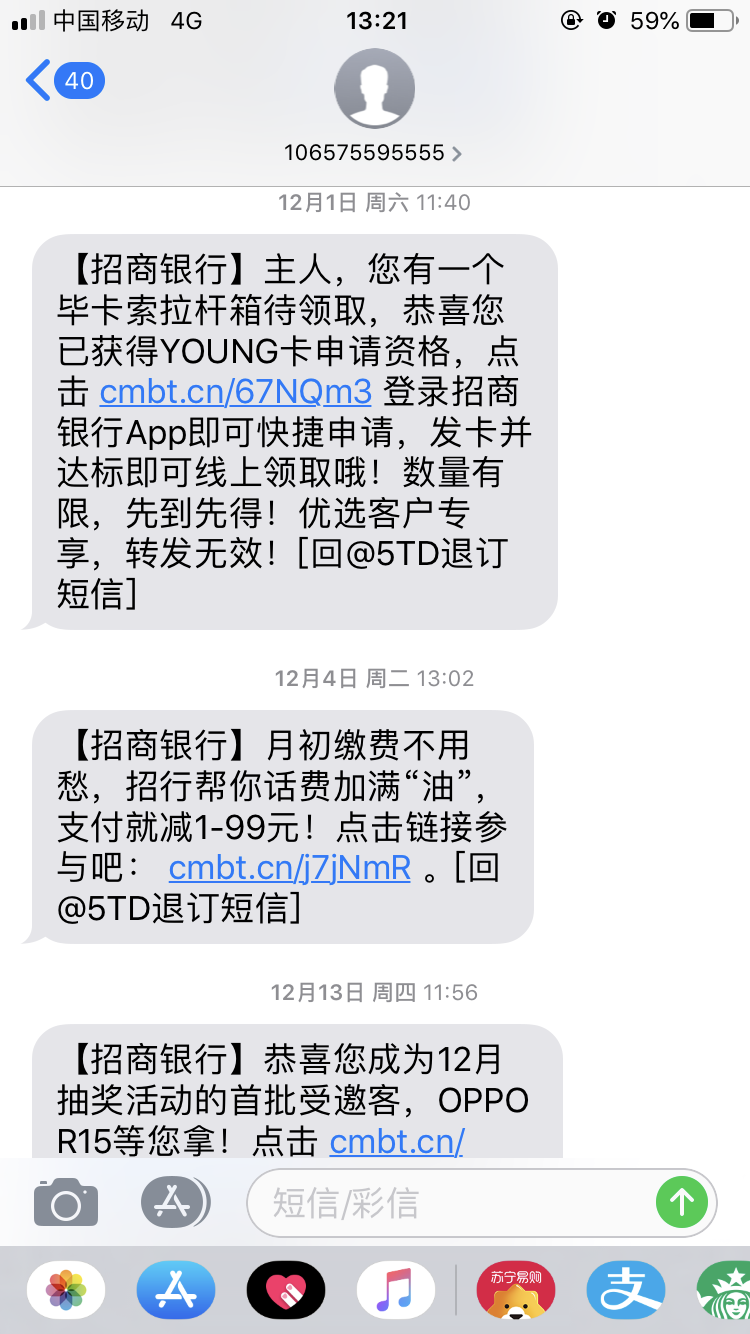Open the App Store iMessage app
The width and height of the screenshot is (750, 1334).
[x=176, y=1291]
